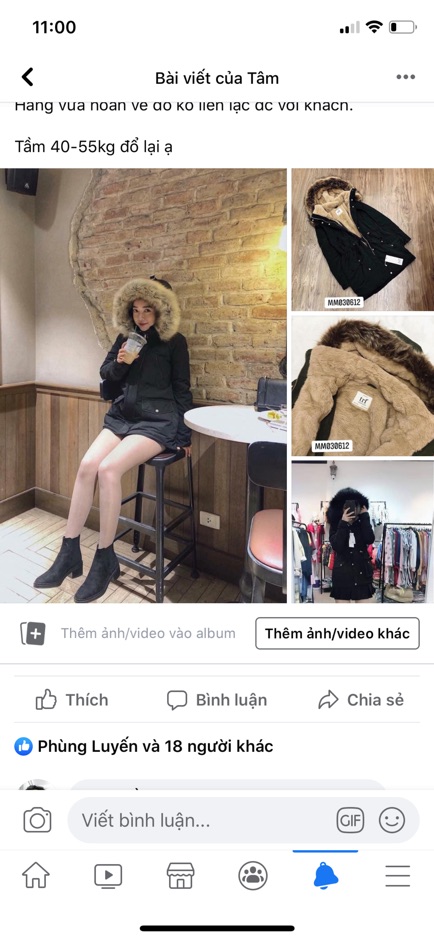Switch to the Watch video tab
This screenshot has height=941, width=434.
pyautogui.click(x=108, y=876)
